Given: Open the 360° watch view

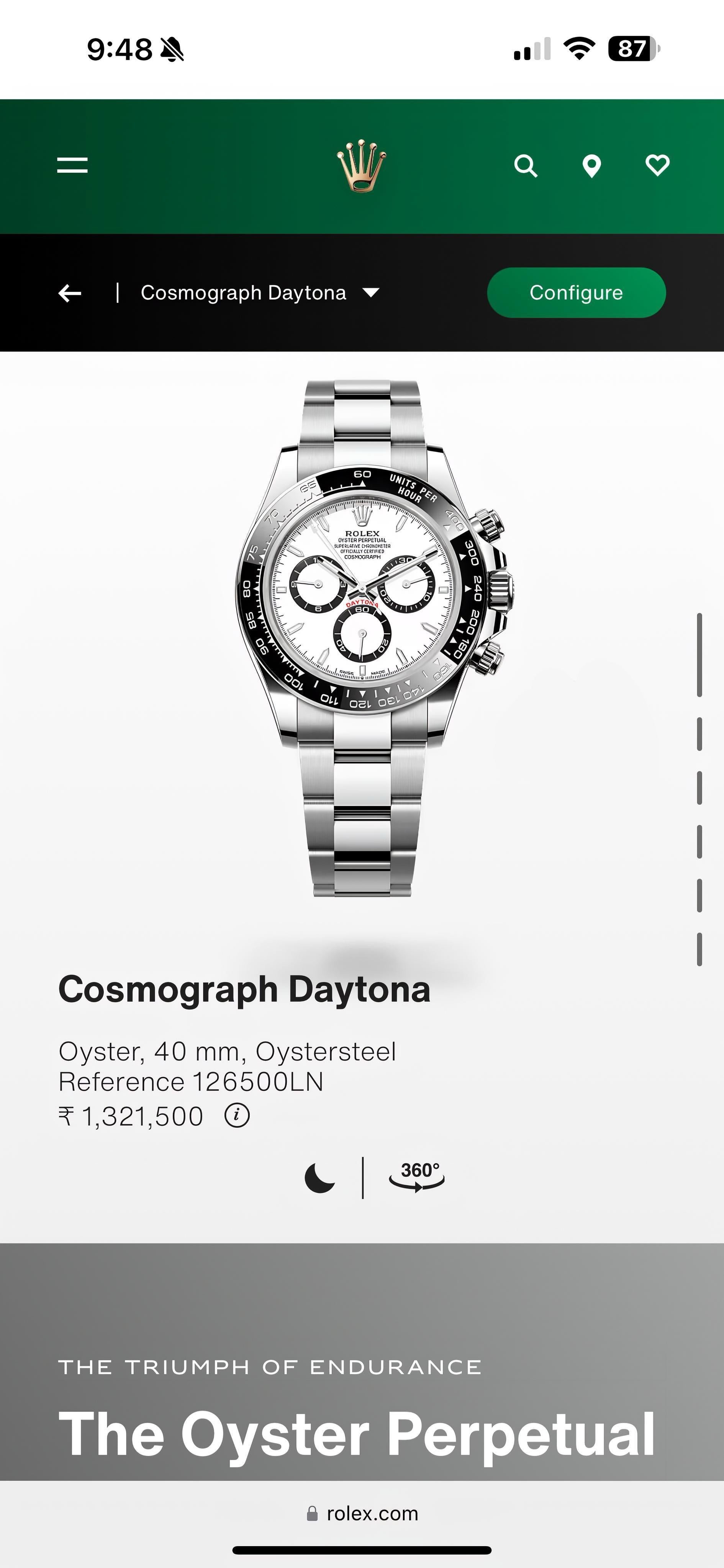Looking at the screenshot, I should (x=417, y=1176).
